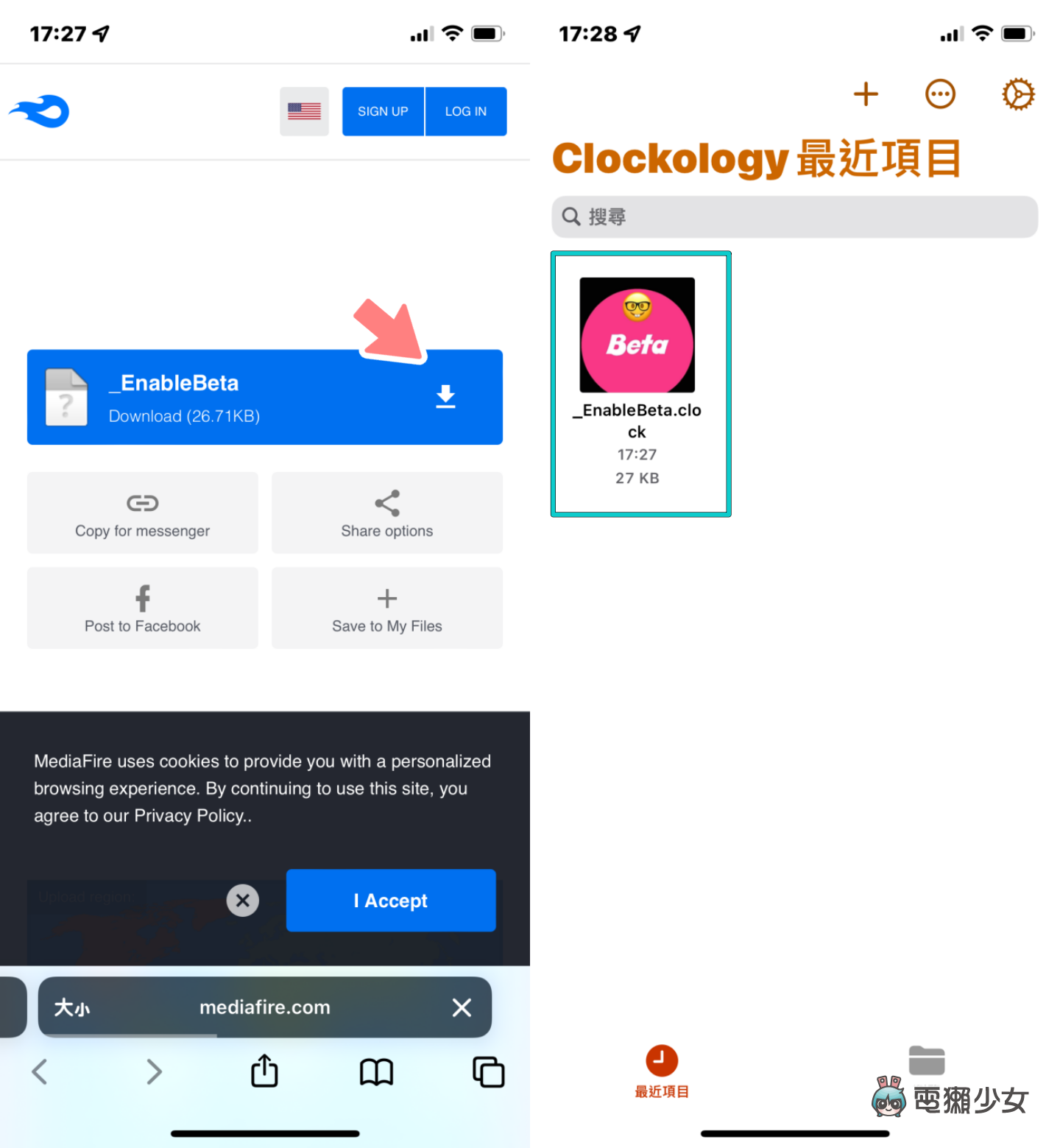This screenshot has height=1148, width=1060.
Task: Open Clockology settings gear
Action: point(1018,94)
